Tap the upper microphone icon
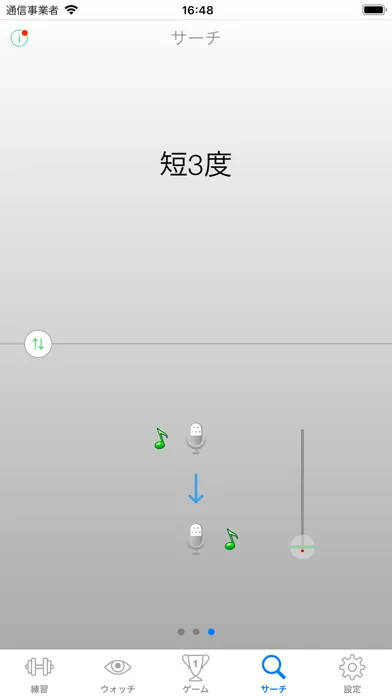The height and width of the screenshot is (696, 392). [196, 438]
